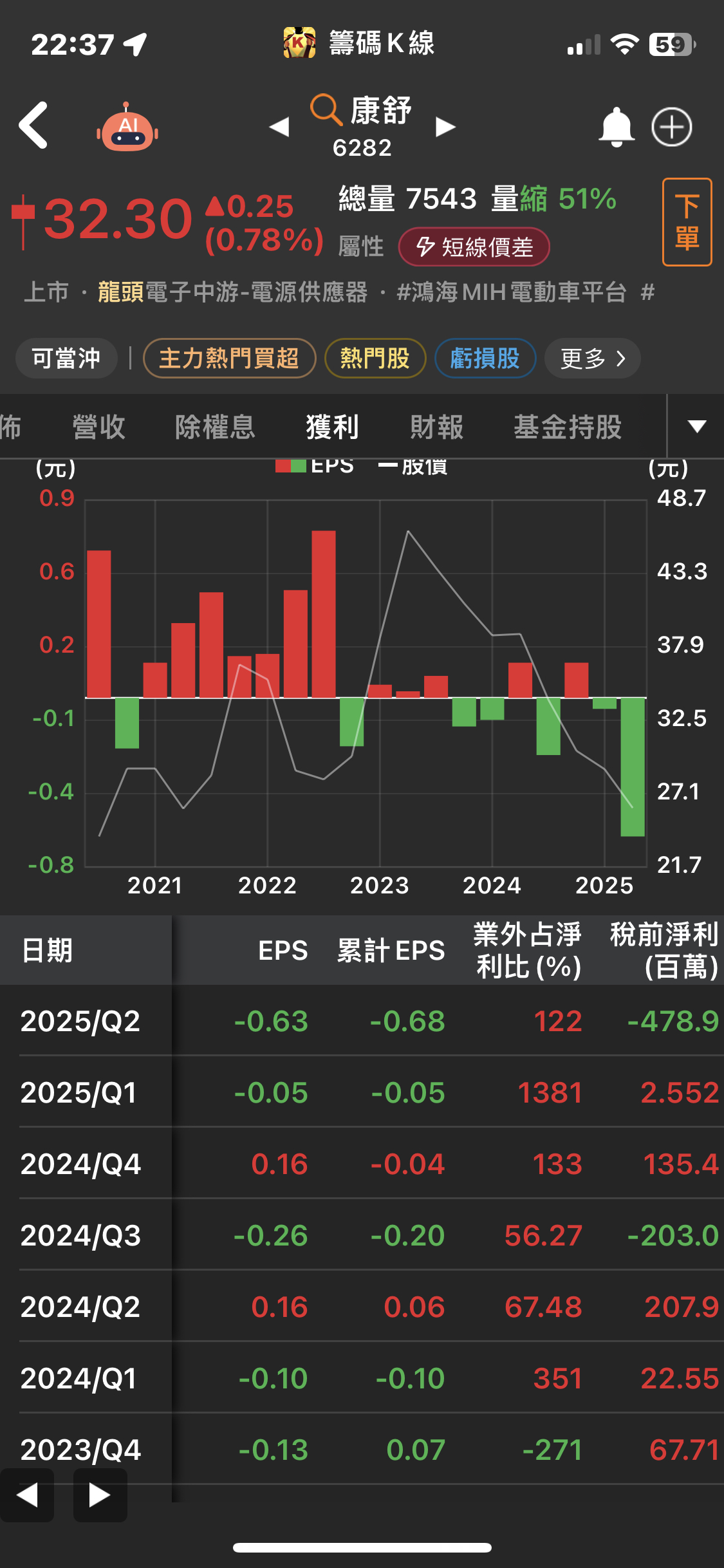Select the 主力熱門買超 chip

pos(229,359)
